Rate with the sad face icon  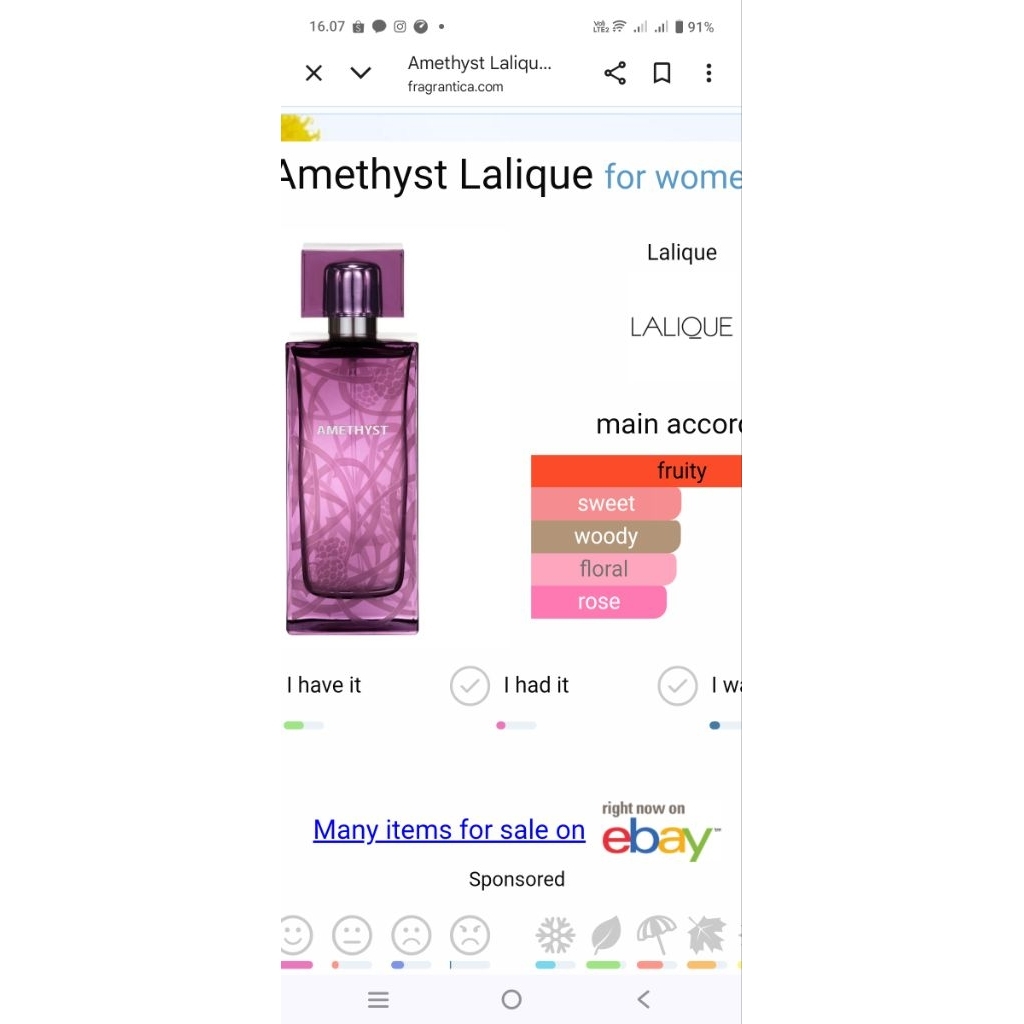click(x=411, y=936)
